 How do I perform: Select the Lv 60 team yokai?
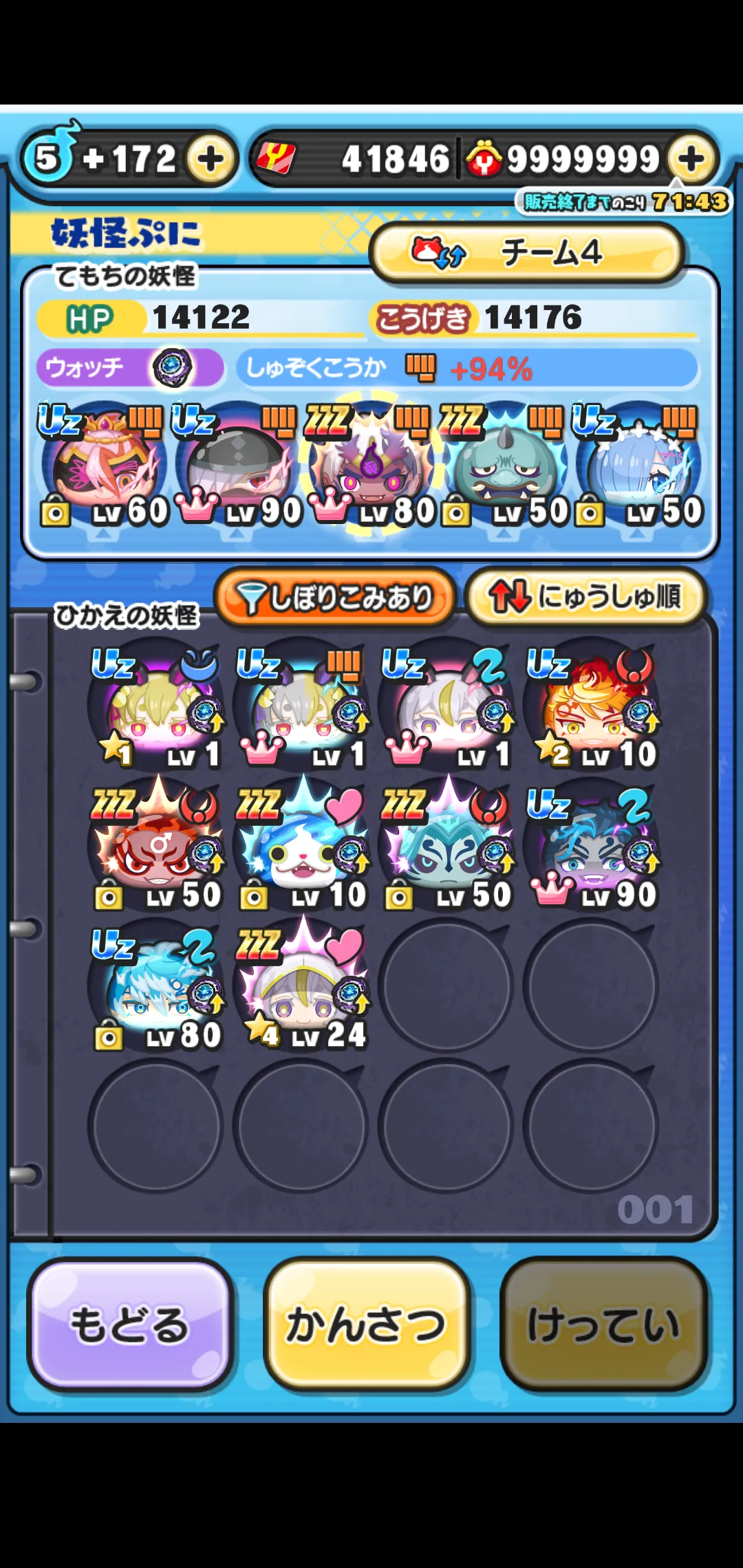(103, 466)
